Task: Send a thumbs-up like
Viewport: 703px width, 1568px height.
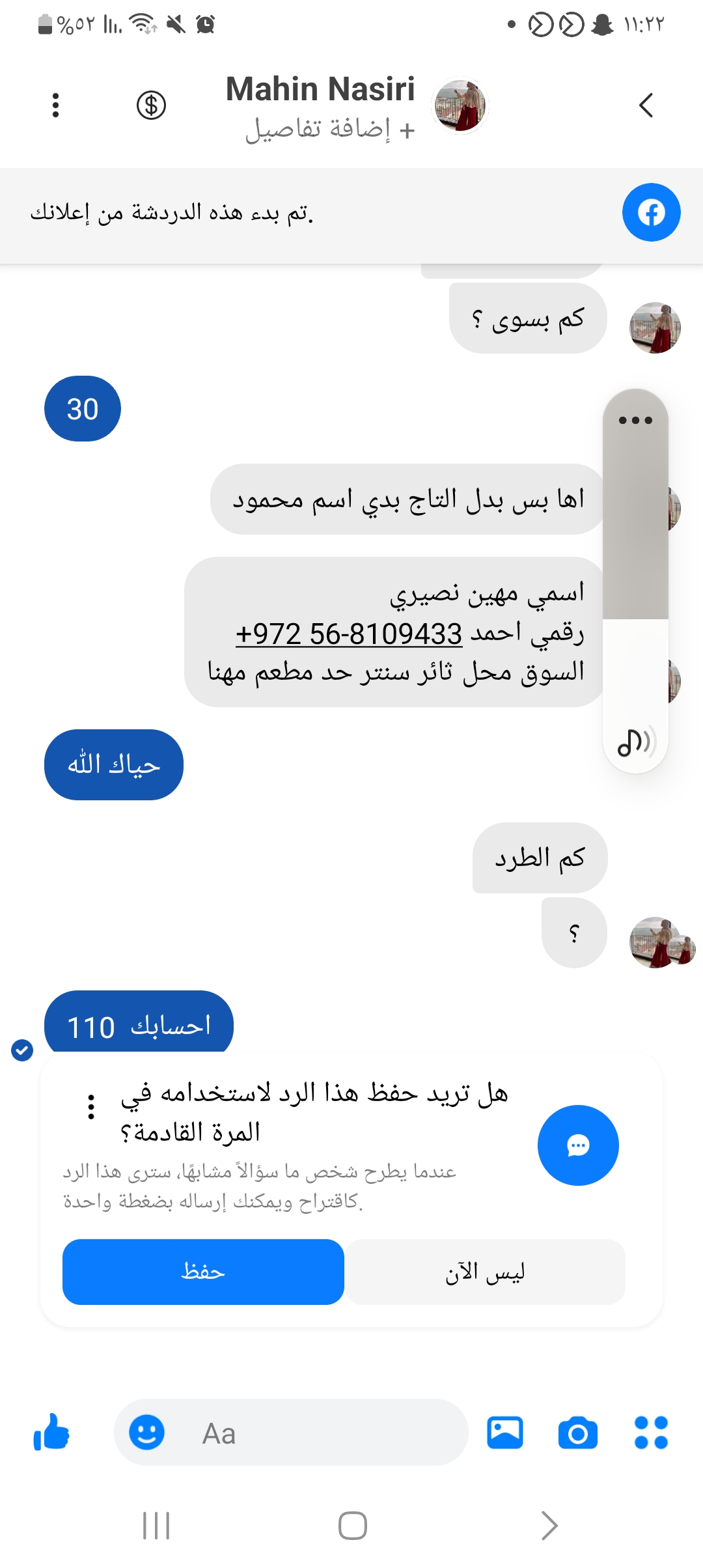Action: pos(51,1433)
